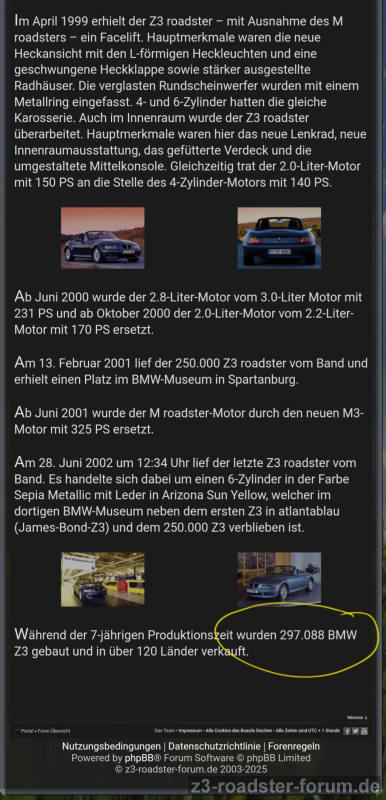386x800 pixels.
Task: Open the factory assembly line thumbnail
Action: click(102, 579)
